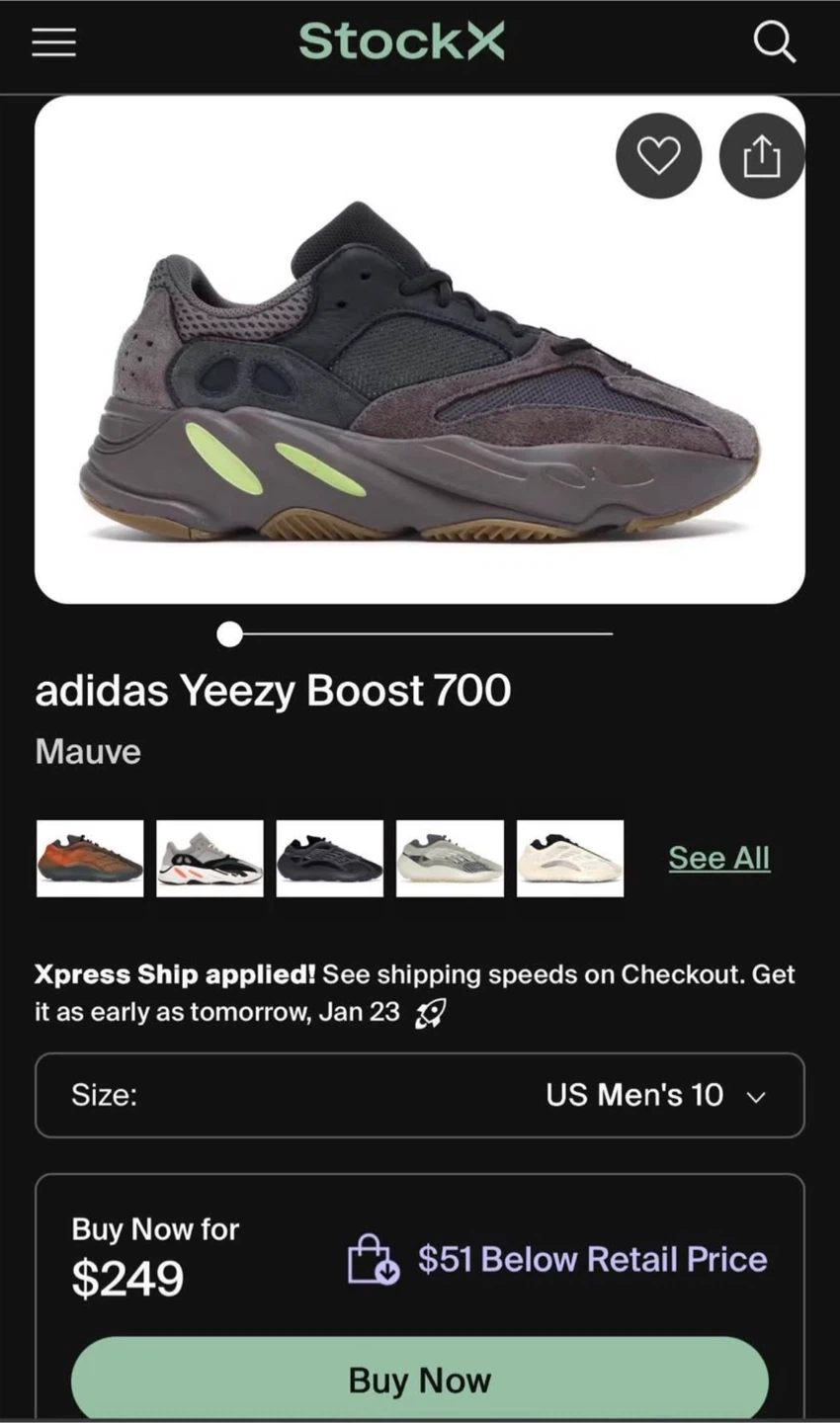This screenshot has height=1423, width=840.
Task: View the grey-sage Yeezy variant thumbnail
Action: pyautogui.click(x=450, y=858)
